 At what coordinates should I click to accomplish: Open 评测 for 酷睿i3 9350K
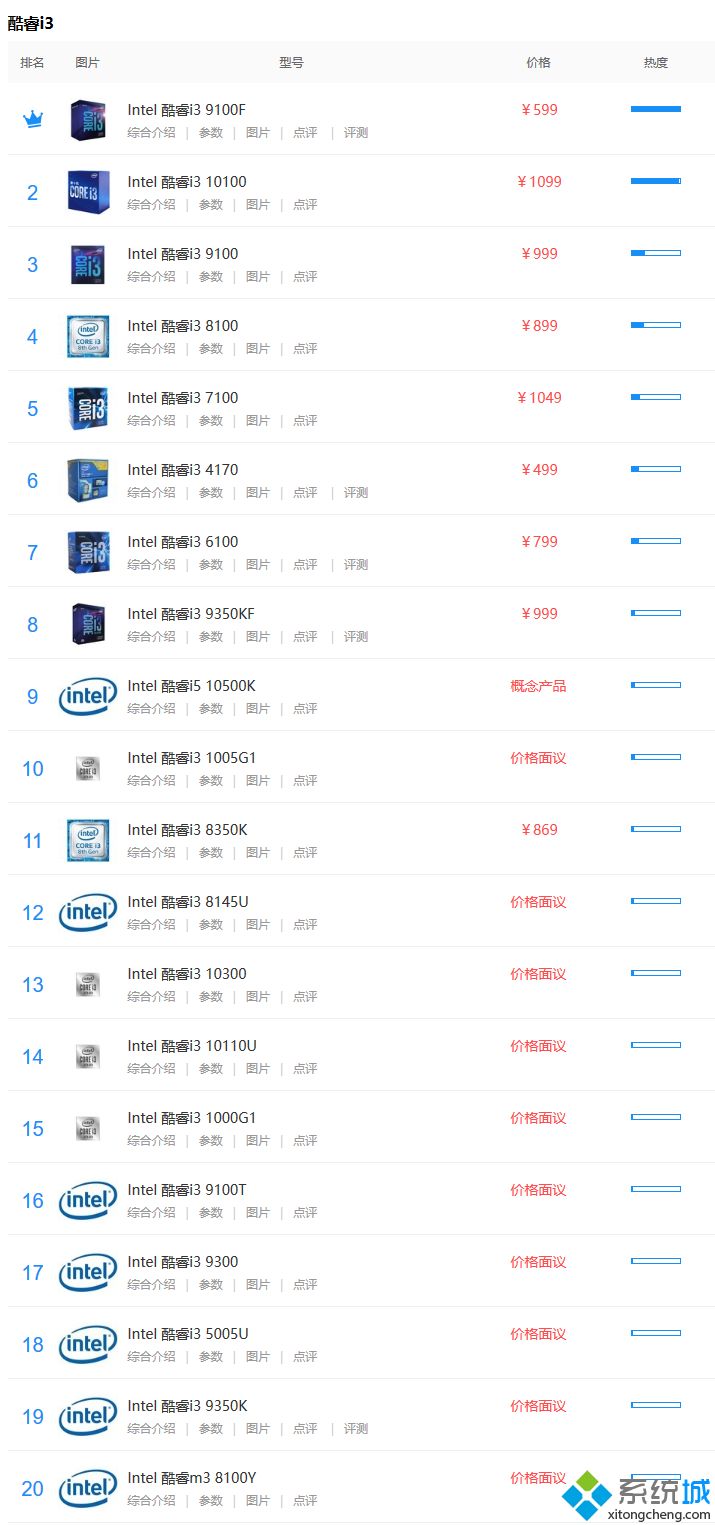pos(356,1429)
